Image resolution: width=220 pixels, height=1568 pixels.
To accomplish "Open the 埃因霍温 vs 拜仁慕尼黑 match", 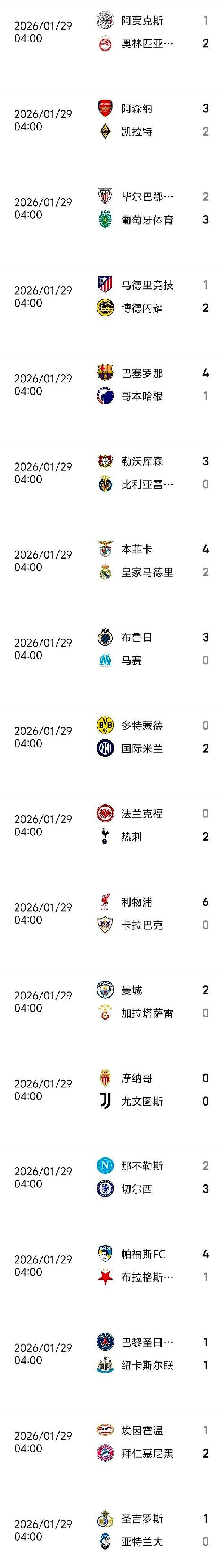I will coord(110,1442).
